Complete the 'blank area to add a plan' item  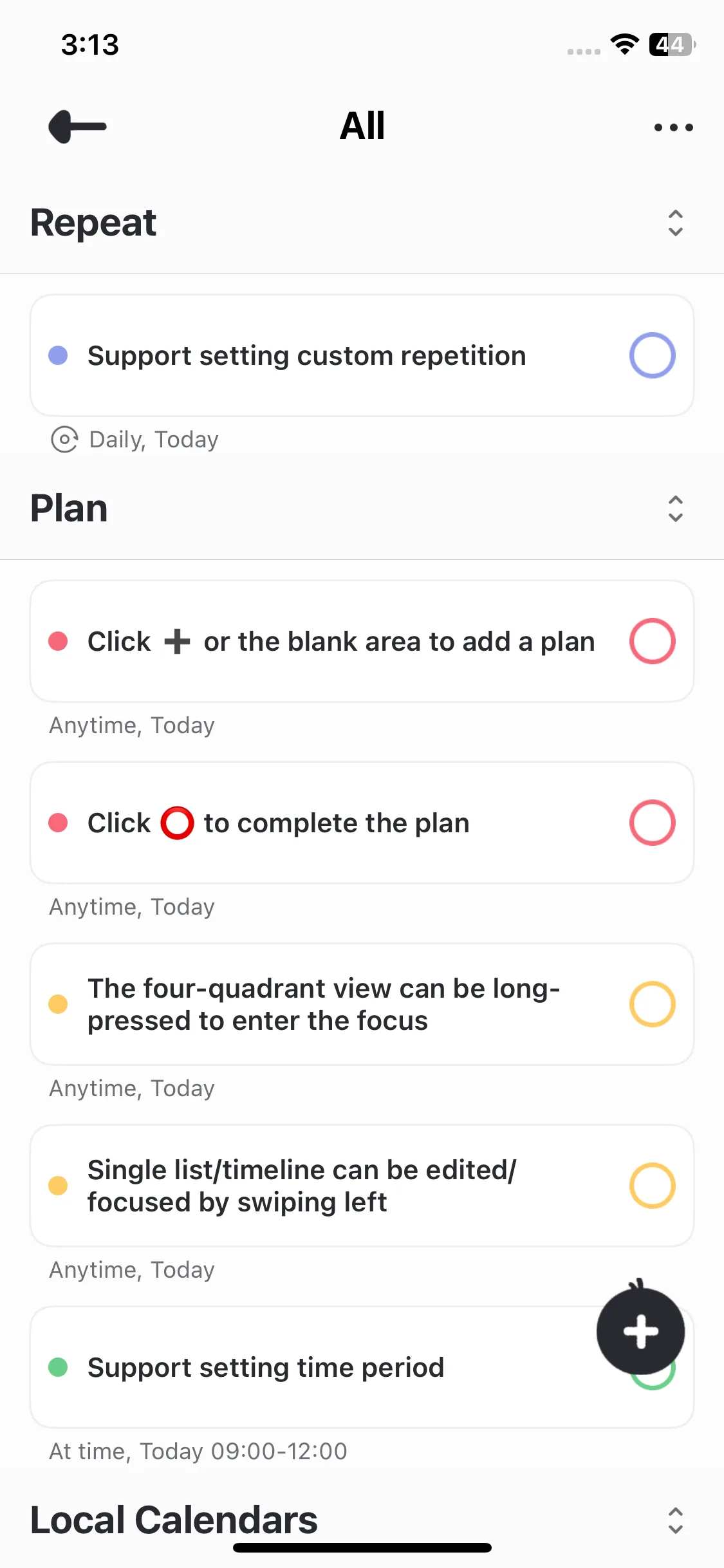pos(652,641)
